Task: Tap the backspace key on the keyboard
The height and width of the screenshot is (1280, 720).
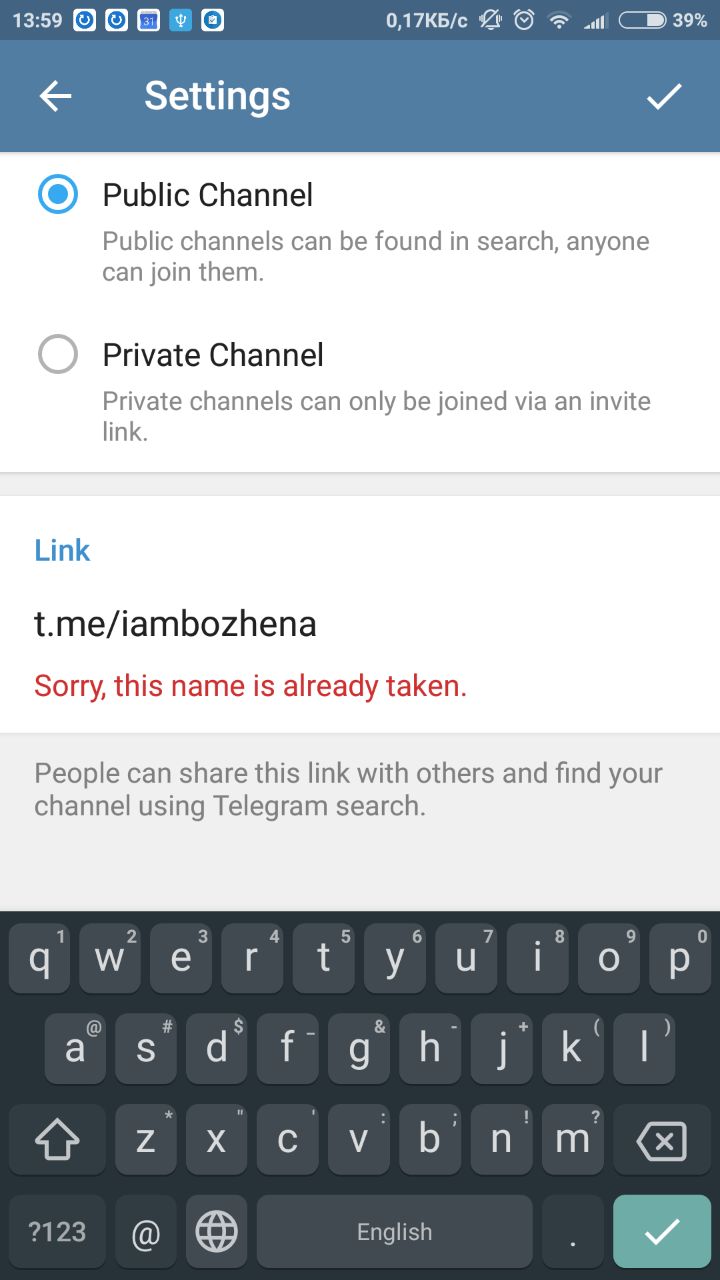Action: click(x=661, y=1140)
